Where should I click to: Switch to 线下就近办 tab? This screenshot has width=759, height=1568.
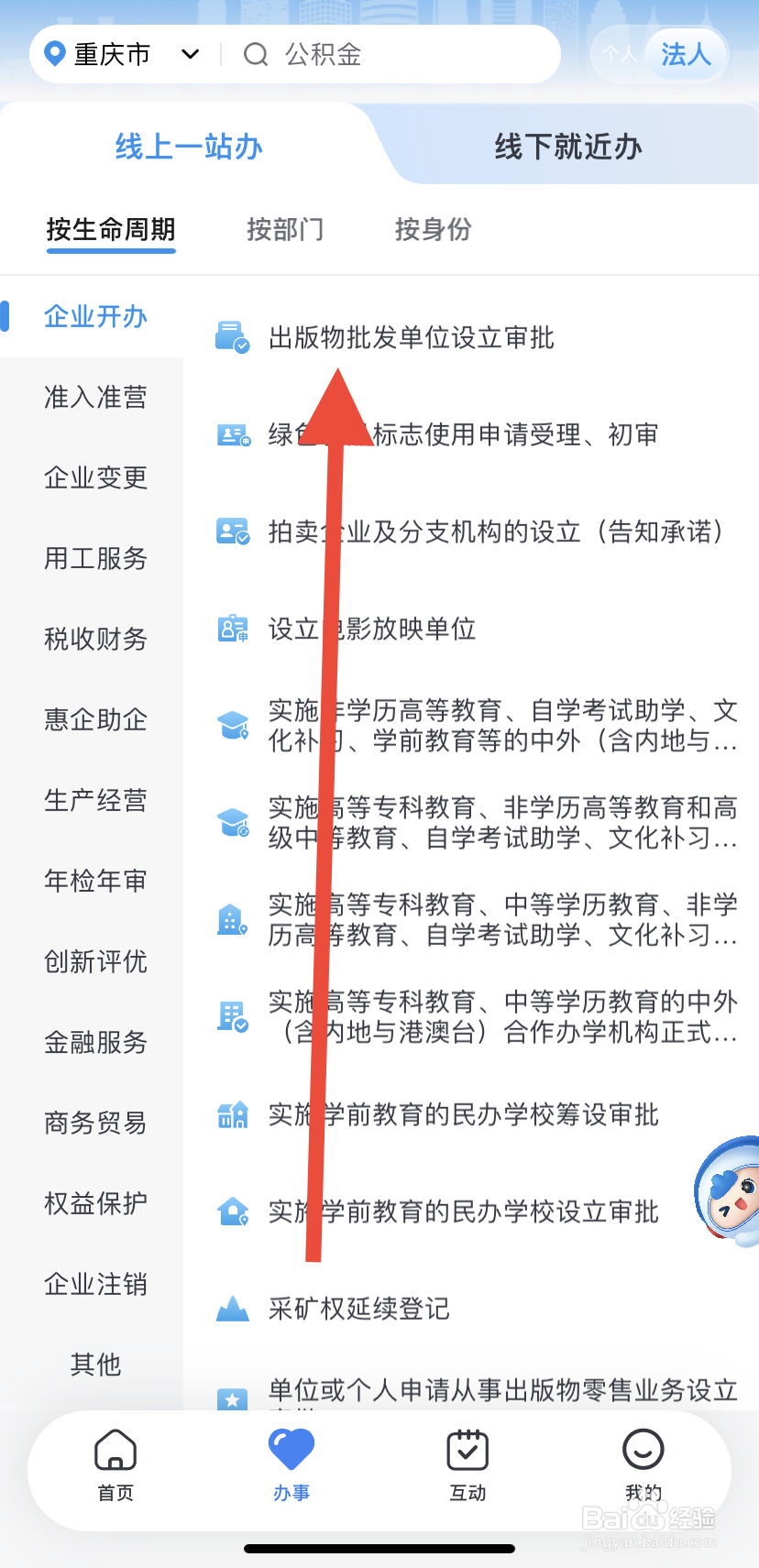click(566, 145)
